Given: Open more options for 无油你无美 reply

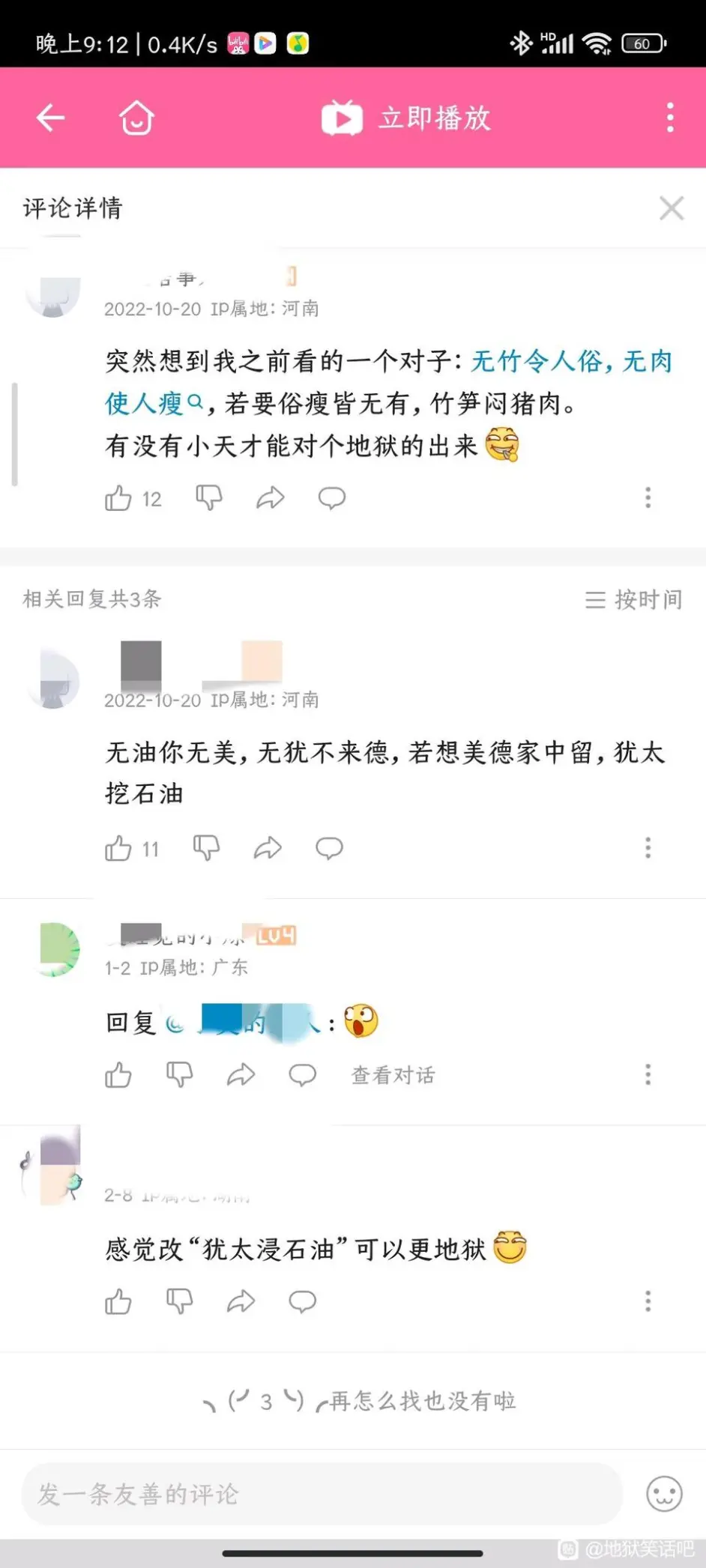Looking at the screenshot, I should (648, 848).
